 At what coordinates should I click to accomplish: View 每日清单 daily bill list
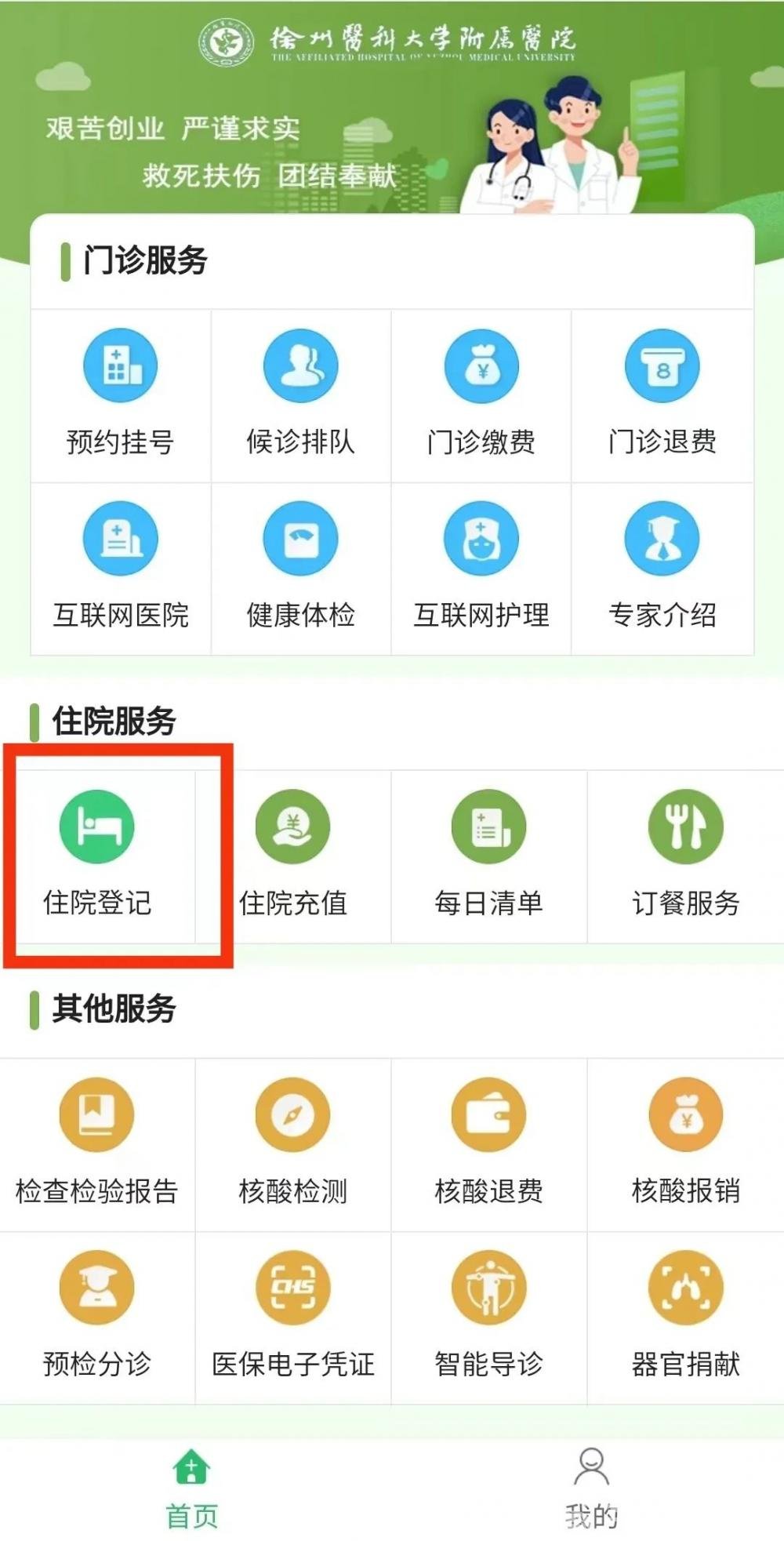(488, 855)
